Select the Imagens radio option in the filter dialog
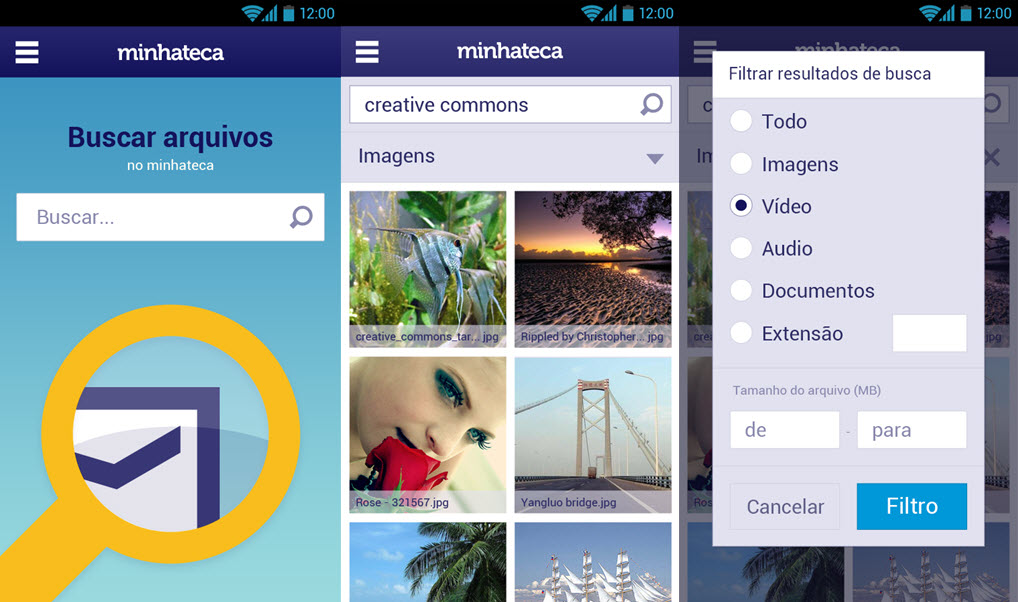This screenshot has height=602, width=1018. pyautogui.click(x=741, y=164)
